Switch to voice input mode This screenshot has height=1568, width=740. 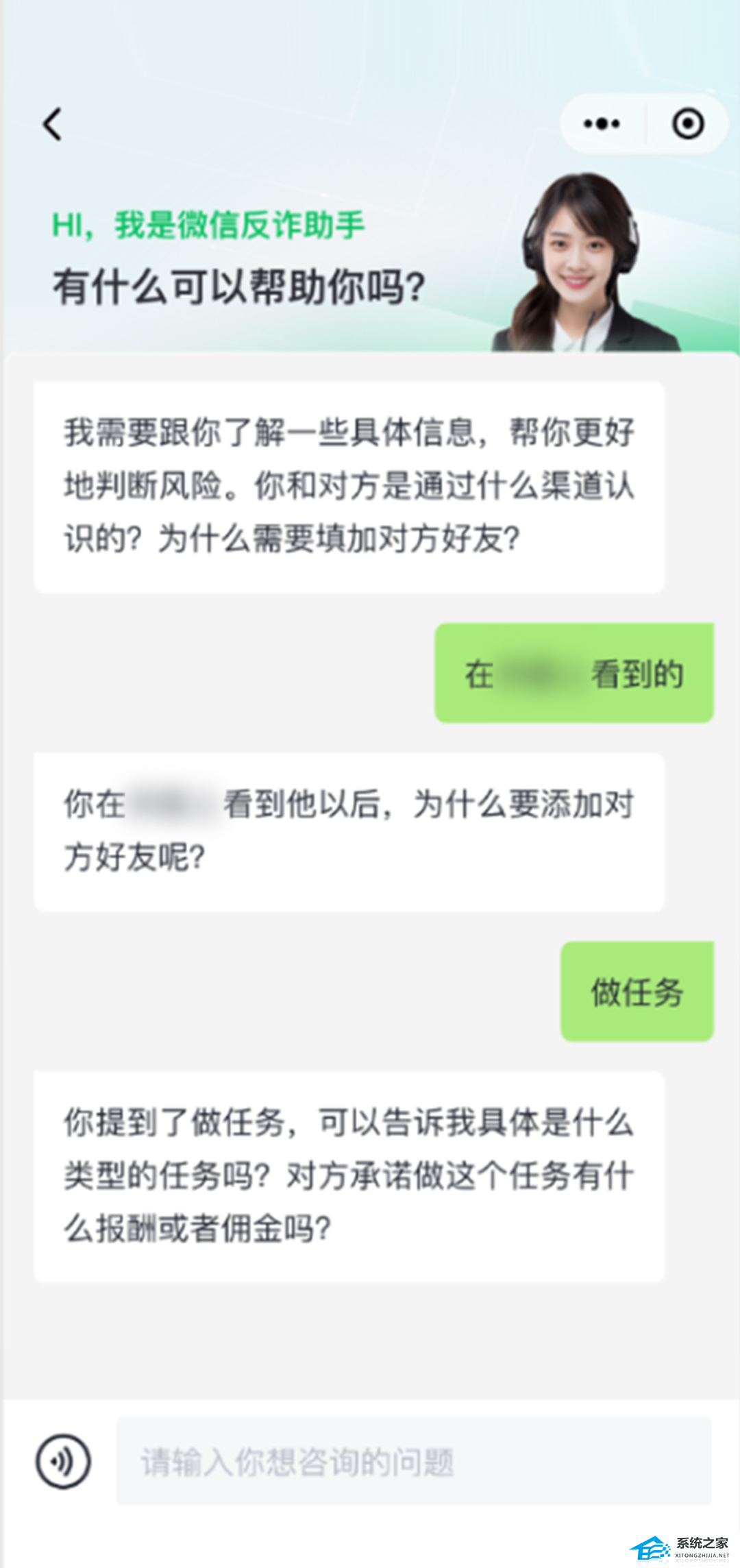(63, 1462)
